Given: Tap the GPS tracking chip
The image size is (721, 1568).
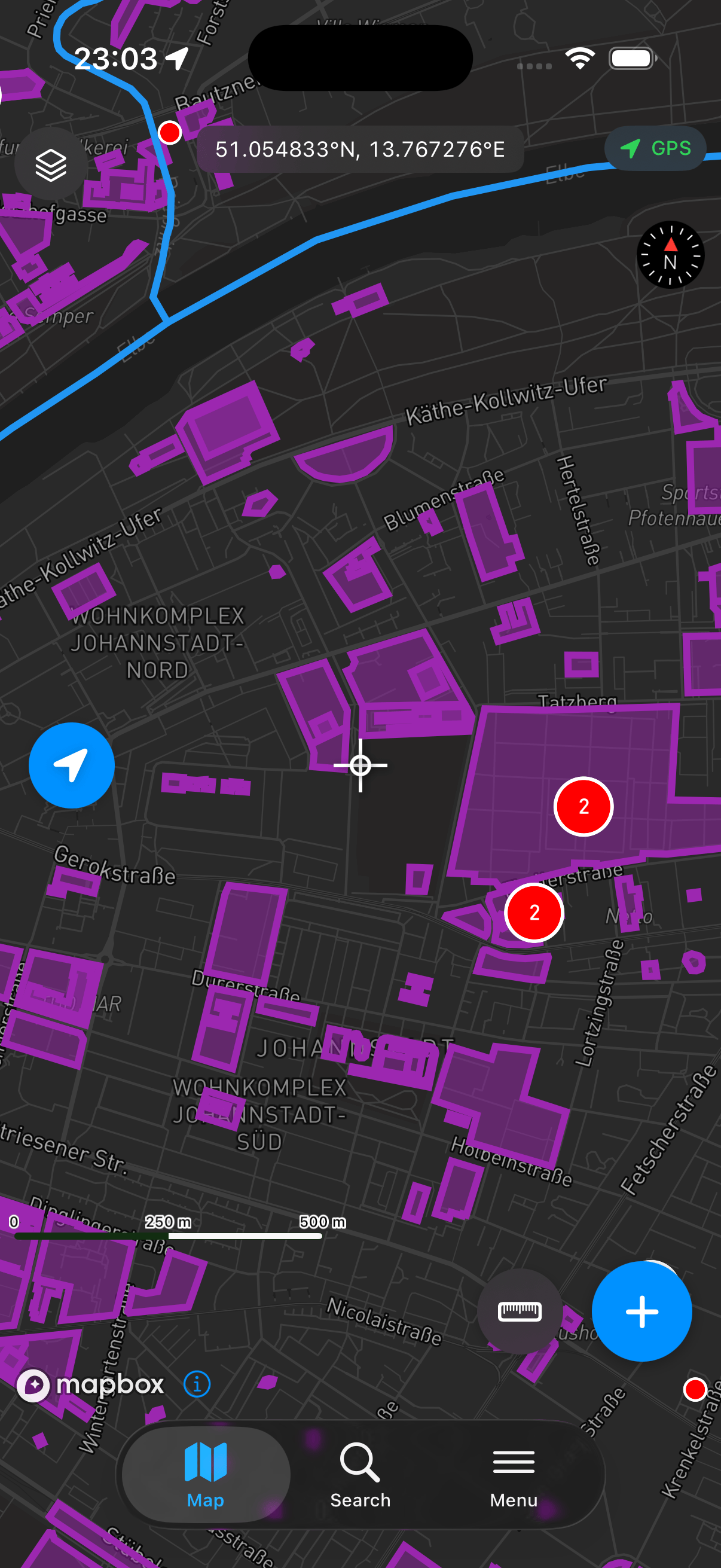Looking at the screenshot, I should click(655, 148).
